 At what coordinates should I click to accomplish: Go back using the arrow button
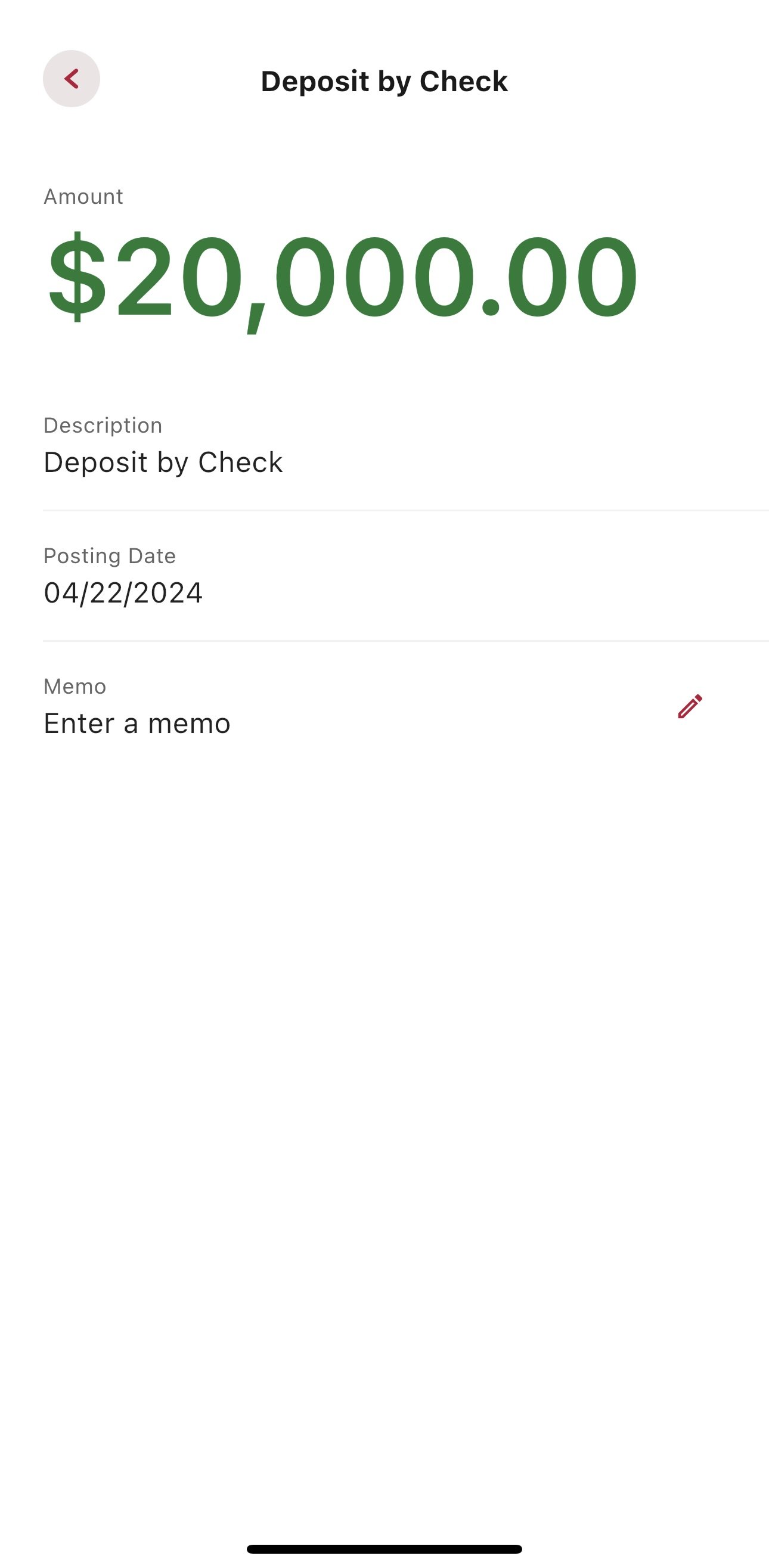72,79
